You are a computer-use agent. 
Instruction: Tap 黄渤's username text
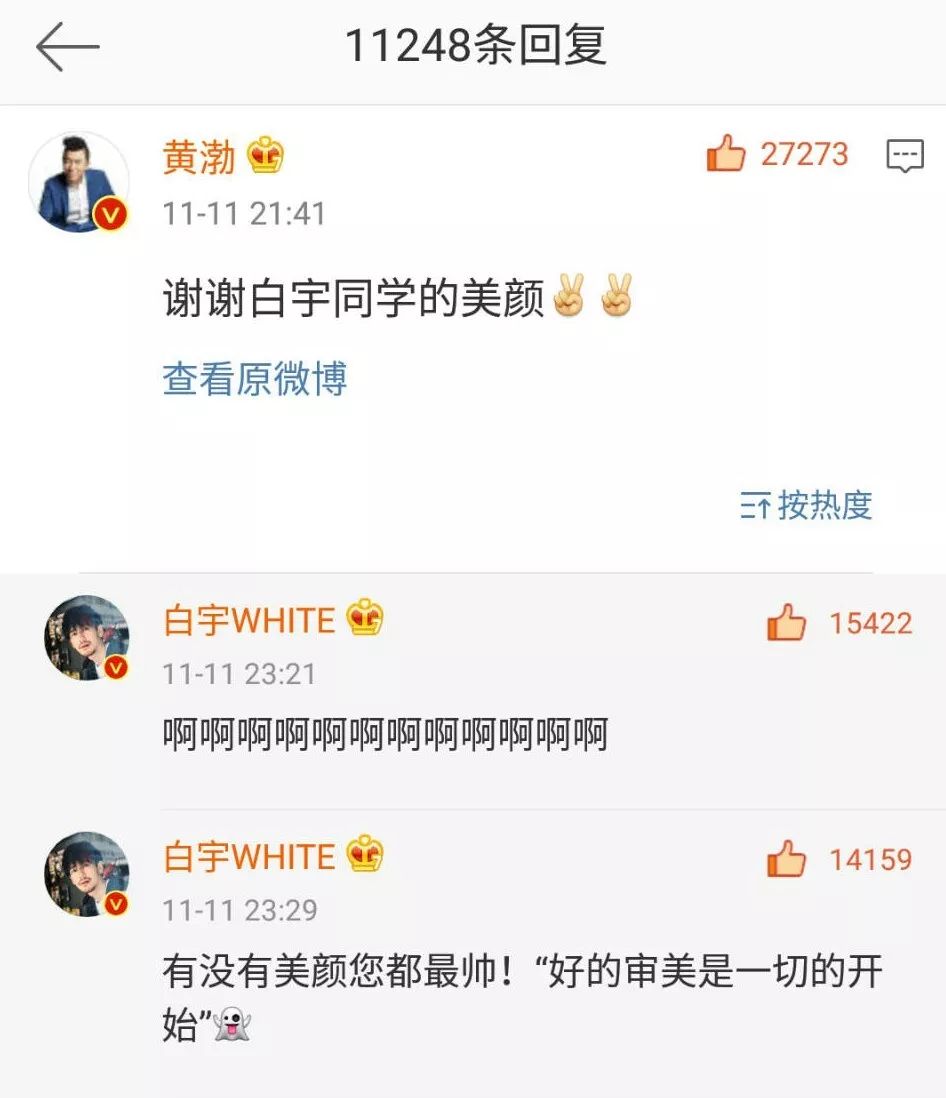pyautogui.click(x=197, y=158)
